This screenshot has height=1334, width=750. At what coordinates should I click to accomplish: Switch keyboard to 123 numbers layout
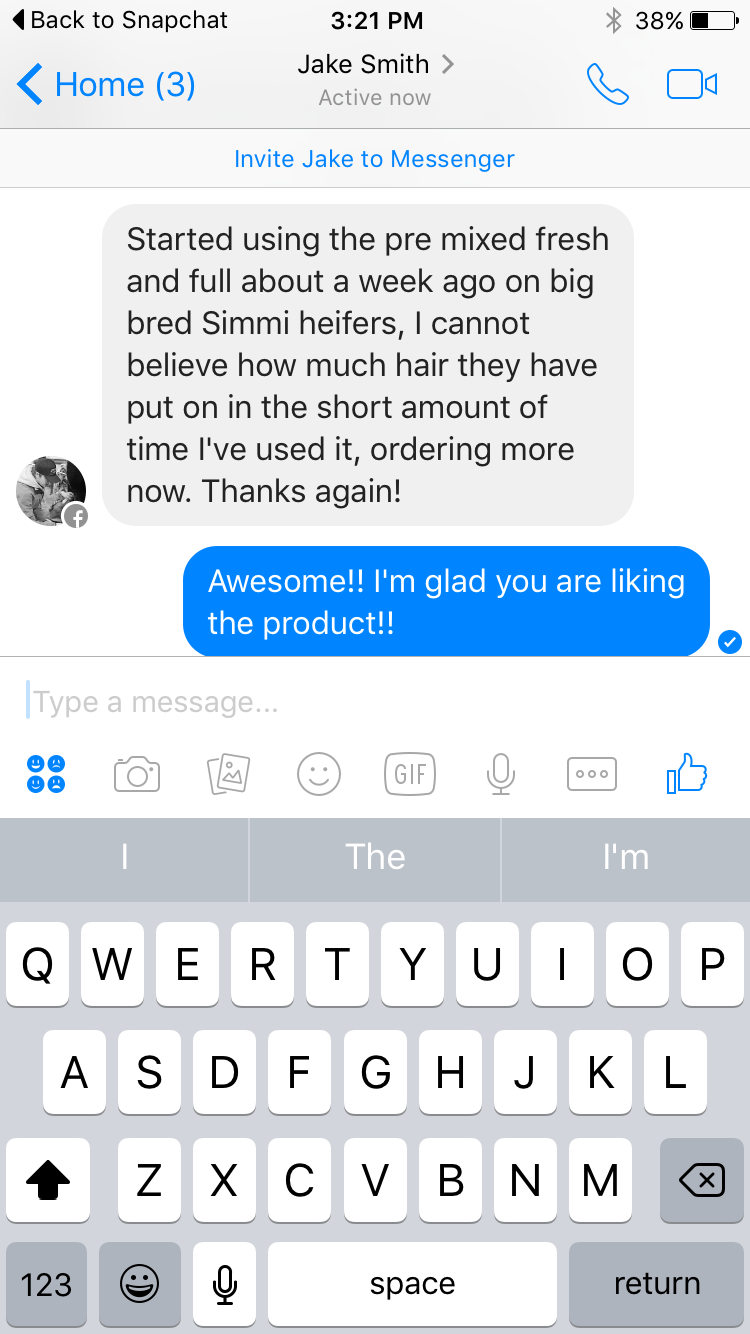[46, 1284]
